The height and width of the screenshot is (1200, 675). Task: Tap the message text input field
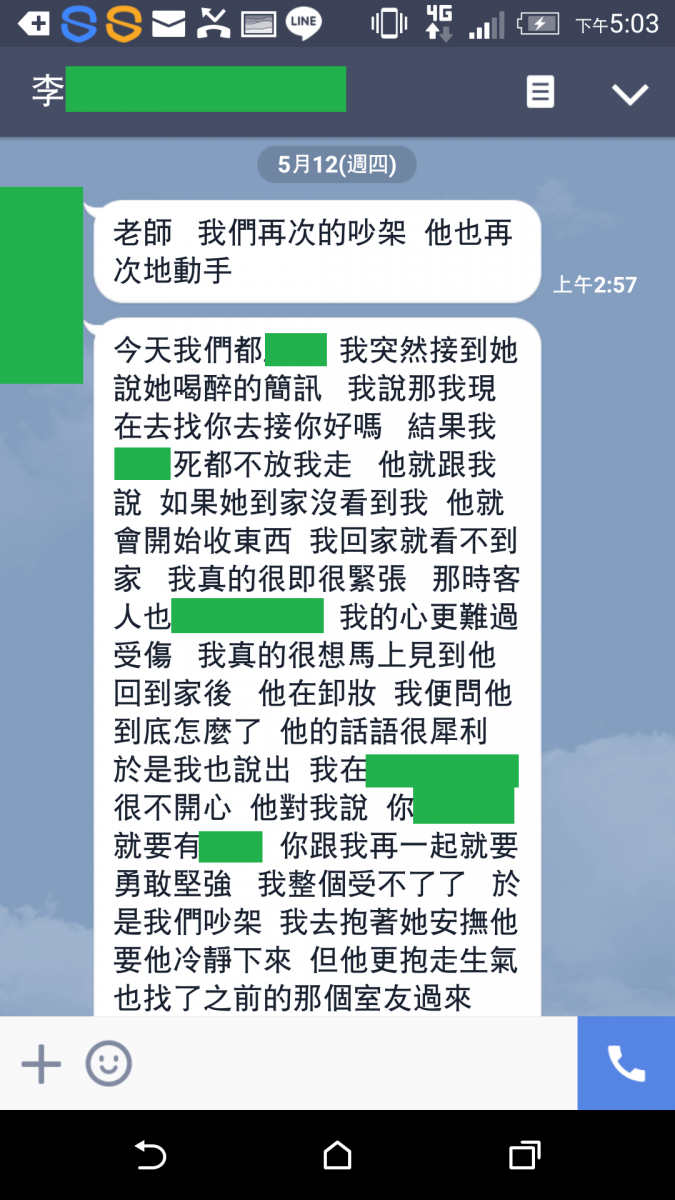350,1064
